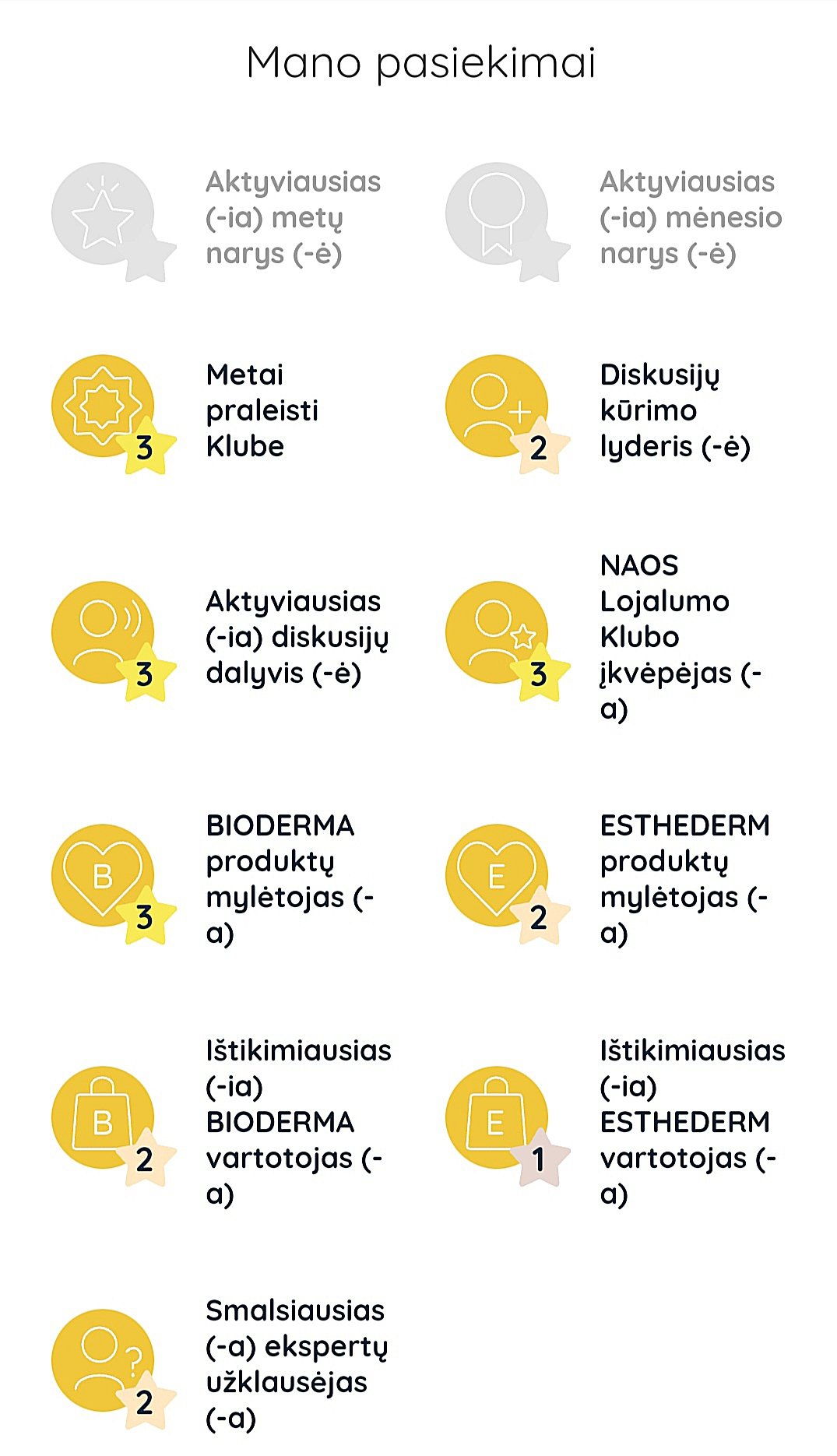The height and width of the screenshot is (1456, 837).
Task: Open the Aktyviausias mėnesio narys badge
Action: (508, 221)
